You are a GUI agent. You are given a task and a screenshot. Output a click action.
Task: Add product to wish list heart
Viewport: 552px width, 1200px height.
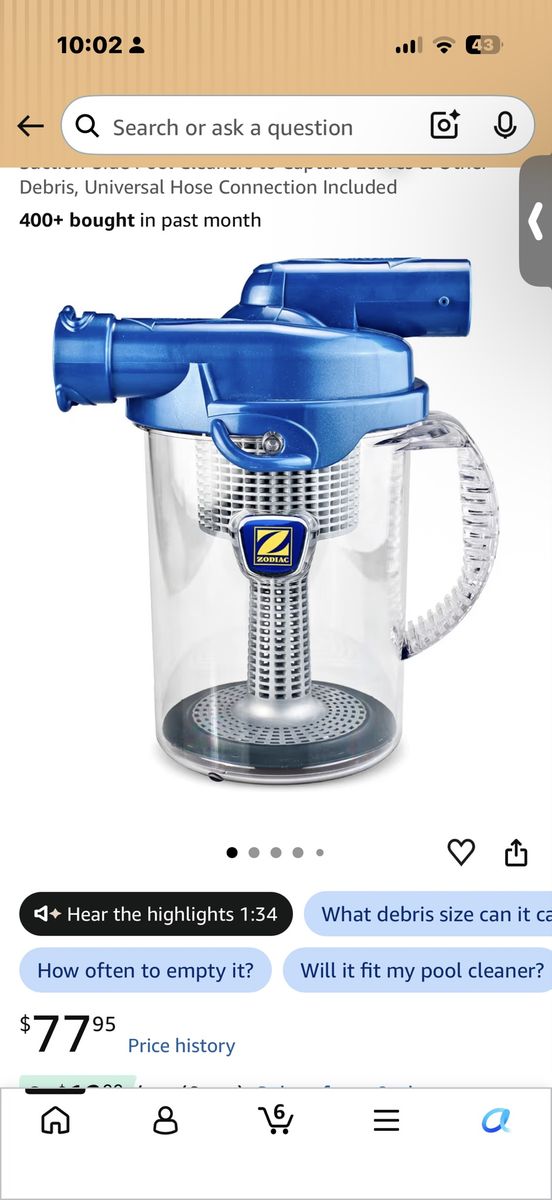461,852
